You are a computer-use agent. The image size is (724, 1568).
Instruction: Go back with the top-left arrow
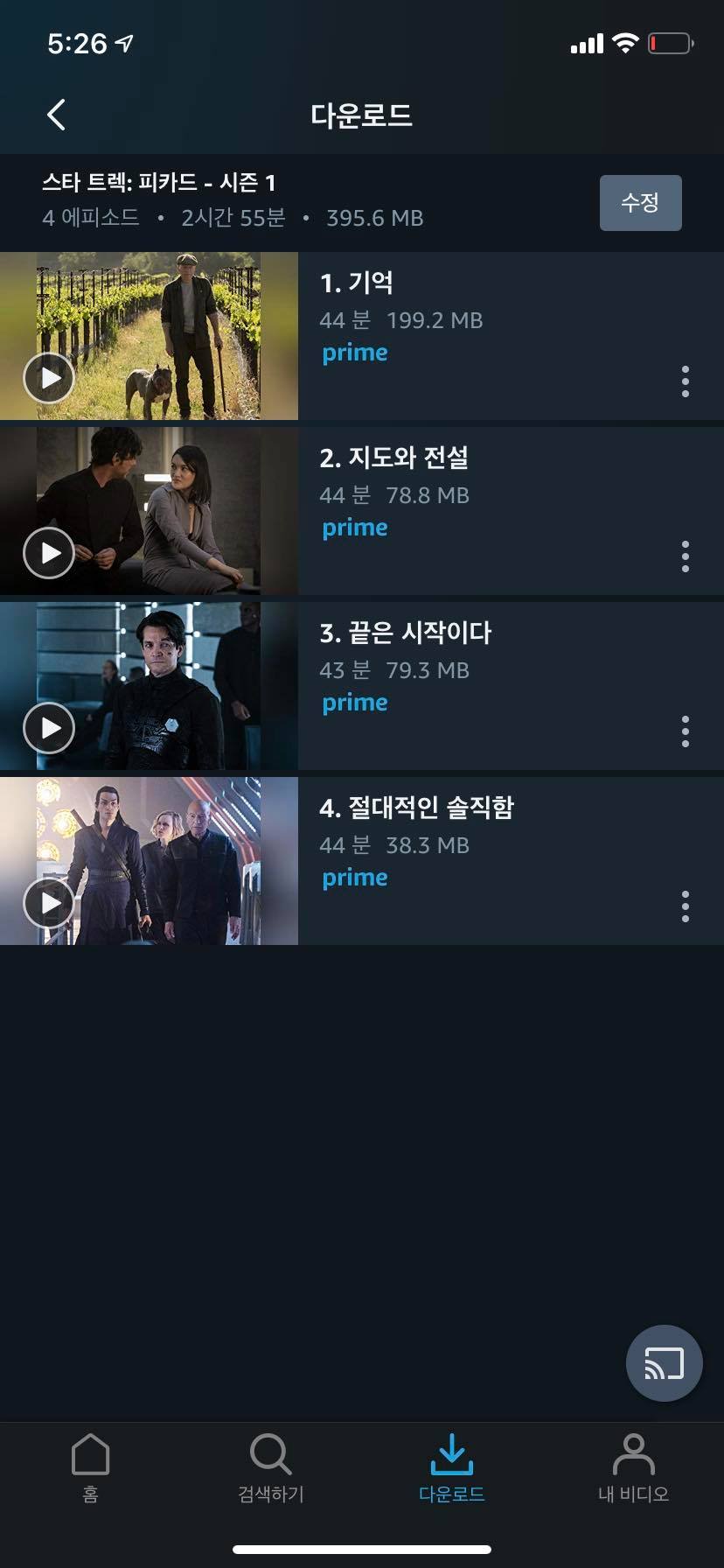pyautogui.click(x=56, y=115)
